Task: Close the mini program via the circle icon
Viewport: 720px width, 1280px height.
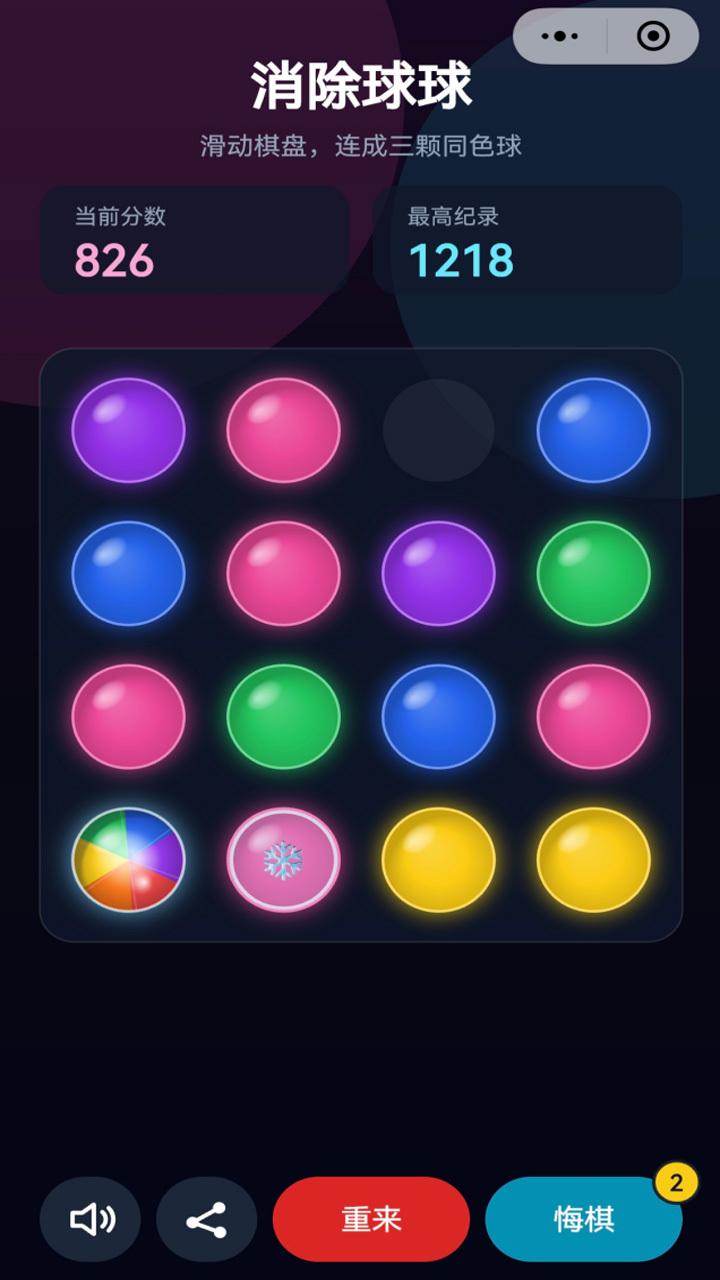Action: pyautogui.click(x=653, y=37)
